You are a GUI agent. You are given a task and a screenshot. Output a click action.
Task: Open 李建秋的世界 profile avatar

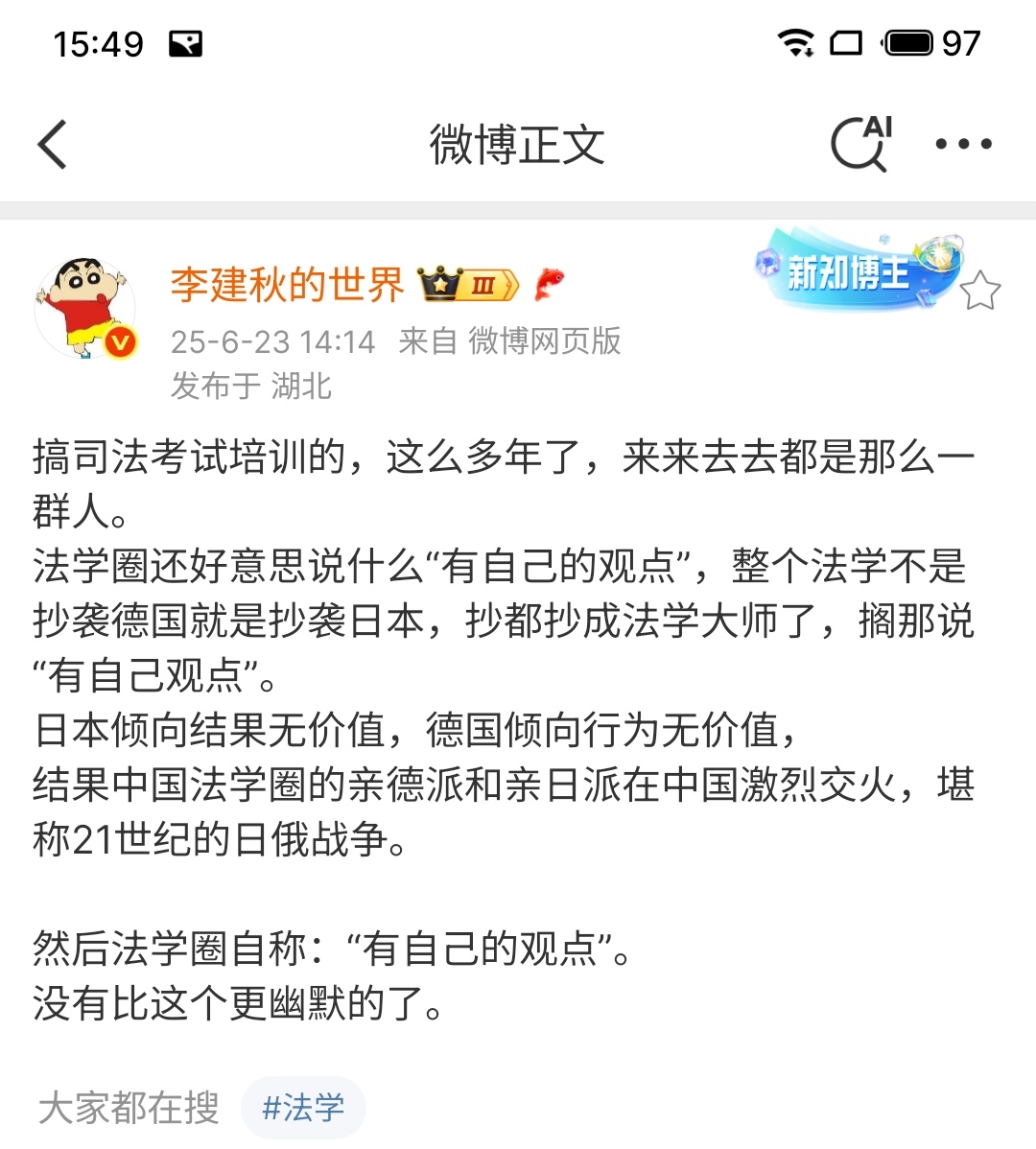click(84, 308)
